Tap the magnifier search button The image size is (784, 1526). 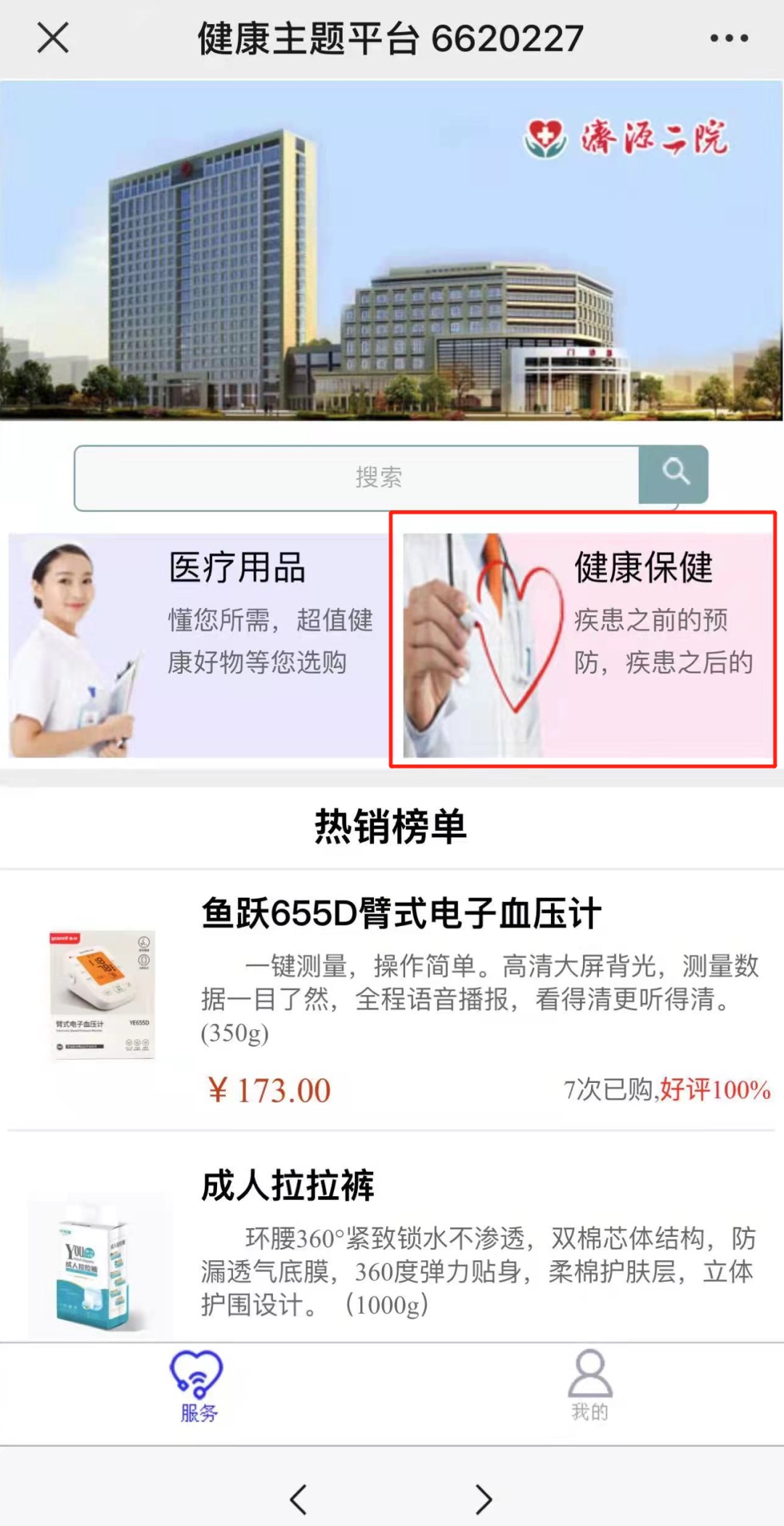coord(674,474)
